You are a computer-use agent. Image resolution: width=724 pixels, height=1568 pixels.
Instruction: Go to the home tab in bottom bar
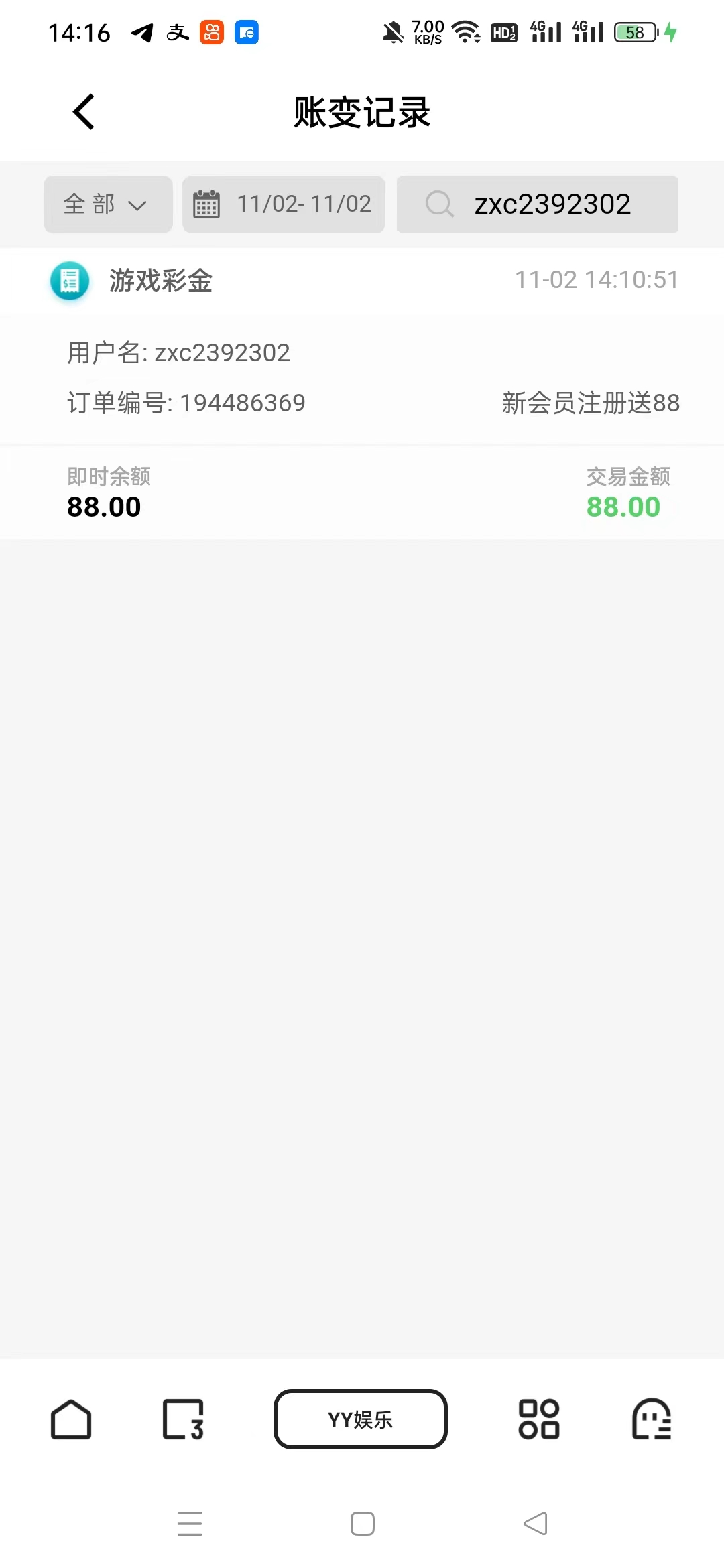click(x=71, y=1419)
